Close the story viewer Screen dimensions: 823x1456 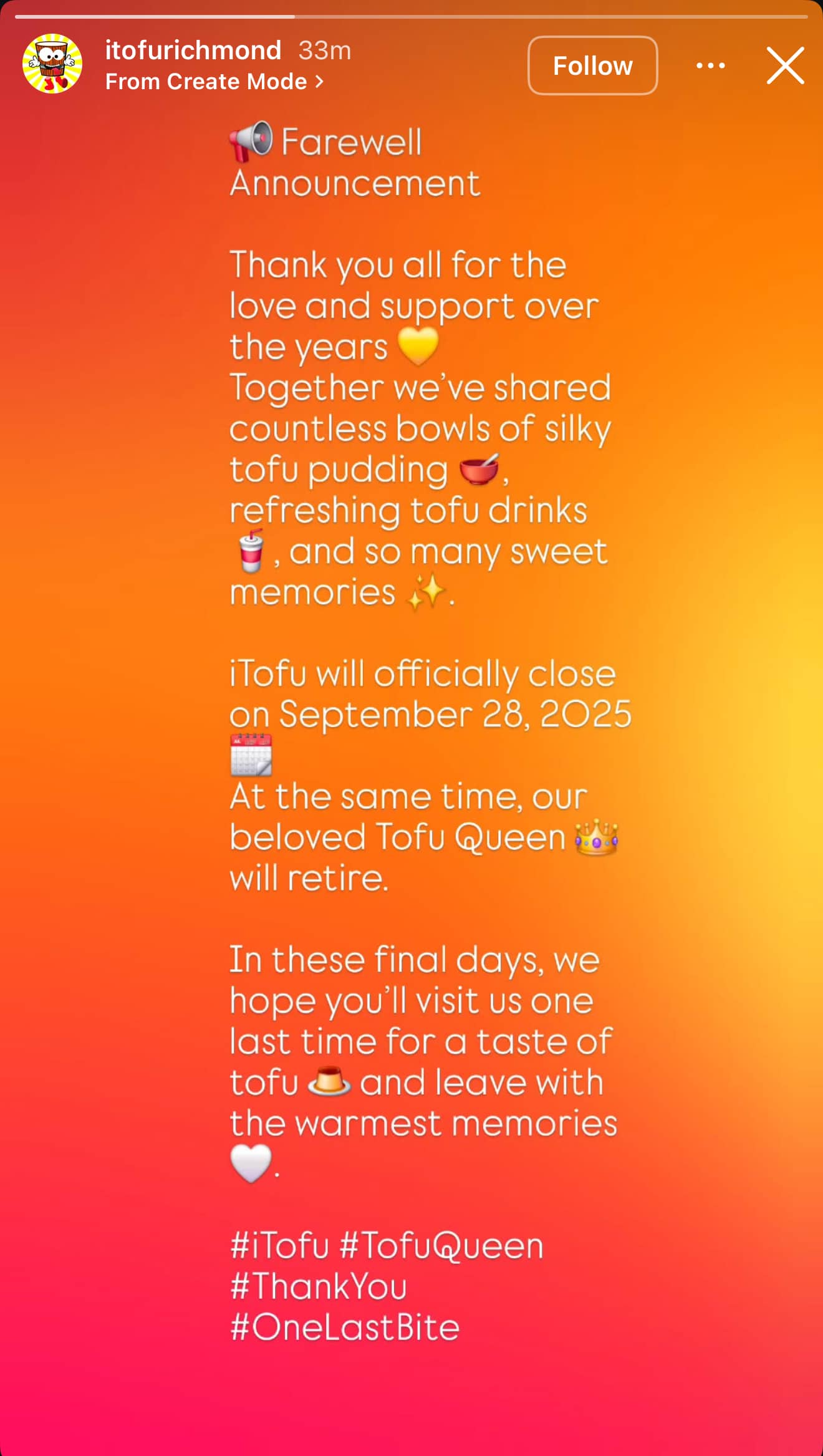785,65
